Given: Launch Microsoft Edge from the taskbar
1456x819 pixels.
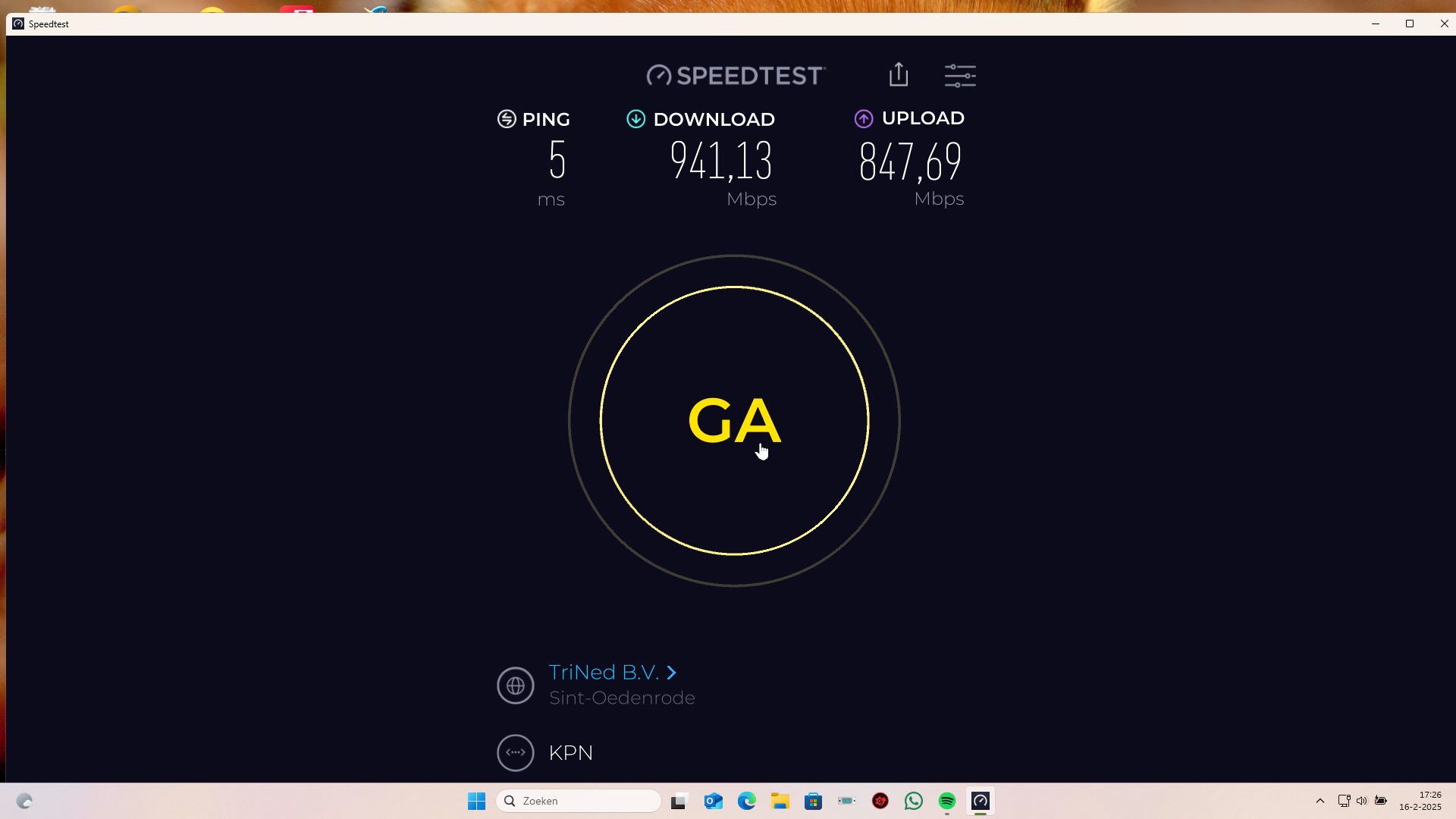Looking at the screenshot, I should coord(746,801).
